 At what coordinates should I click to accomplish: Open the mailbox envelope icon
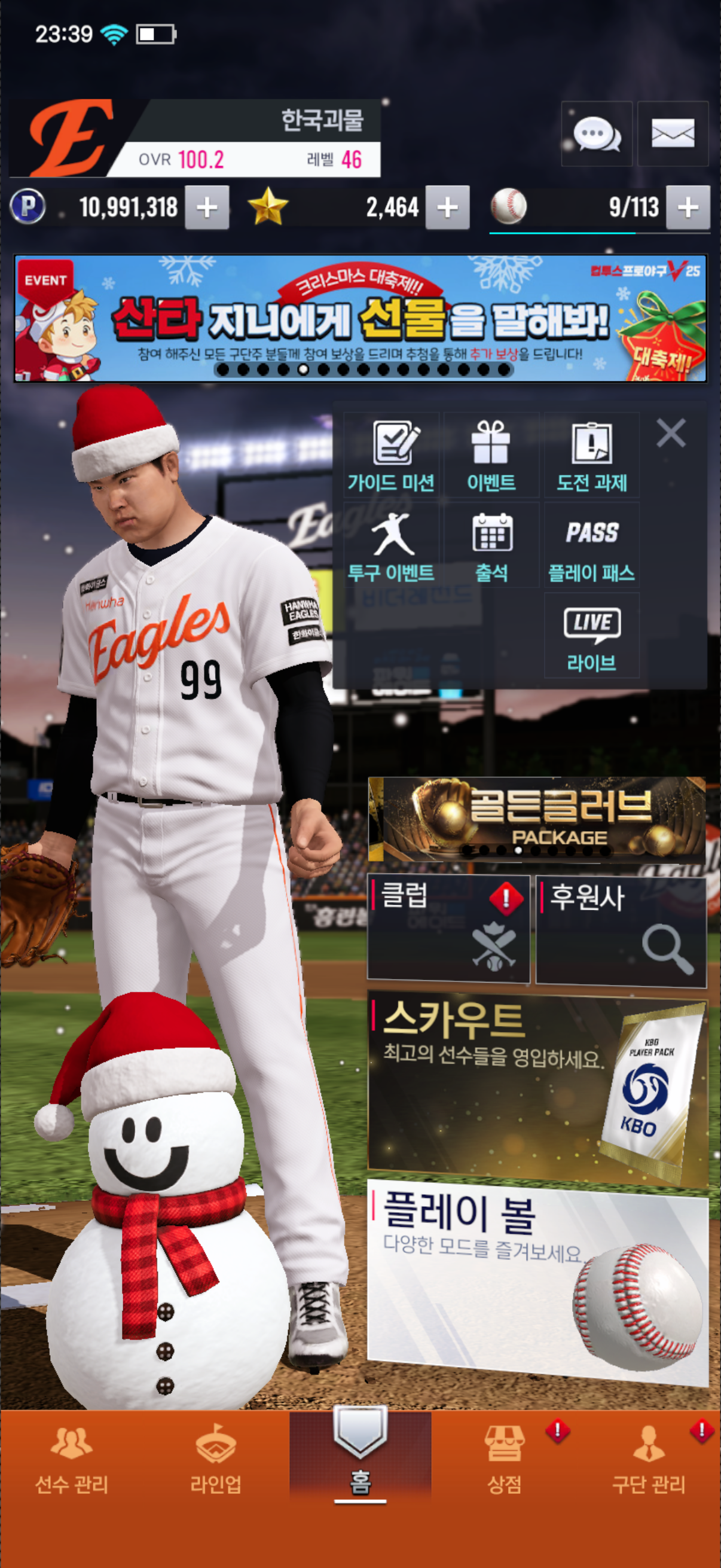pyautogui.click(x=673, y=133)
